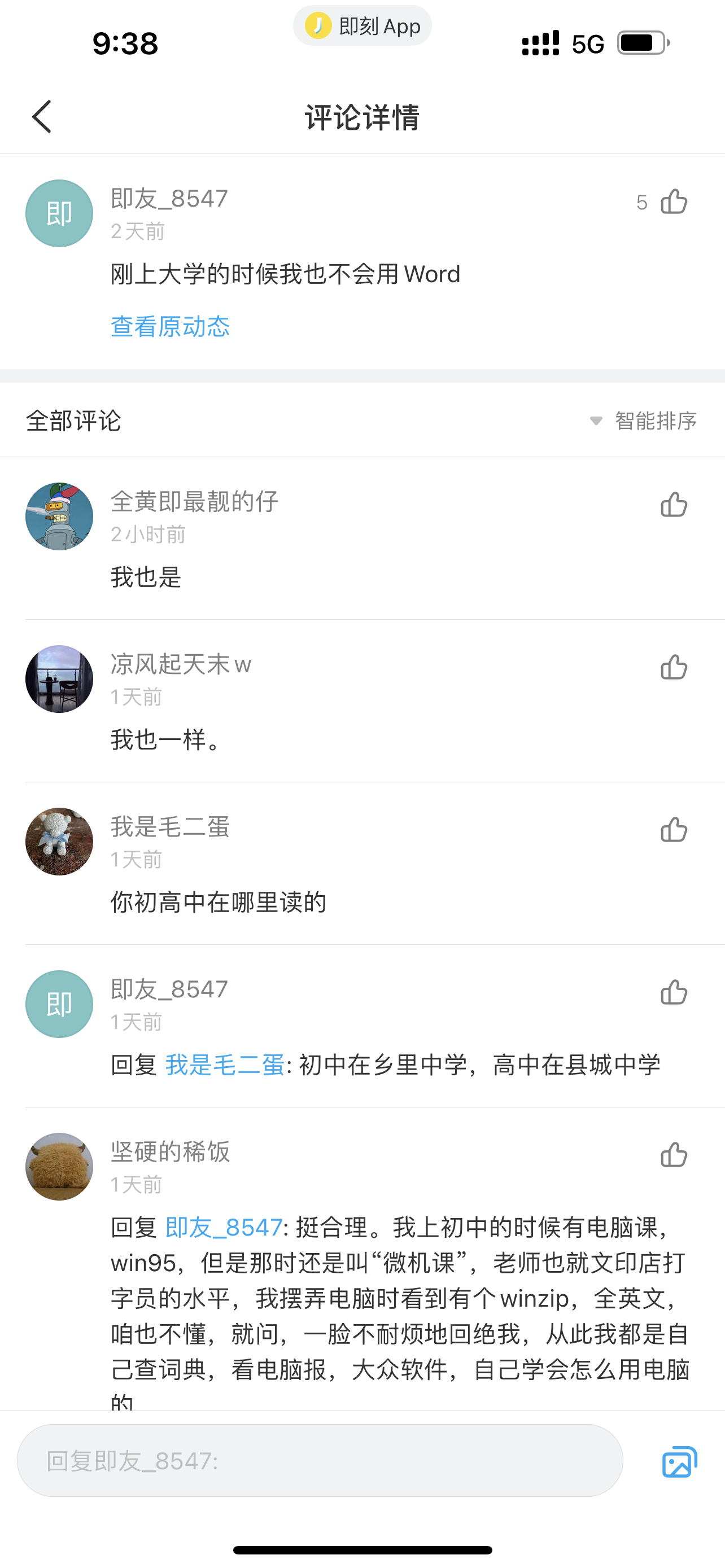Screen dimensions: 725x1568
Task: Open 凉风起天末w's avatar profile
Action: click(x=59, y=678)
